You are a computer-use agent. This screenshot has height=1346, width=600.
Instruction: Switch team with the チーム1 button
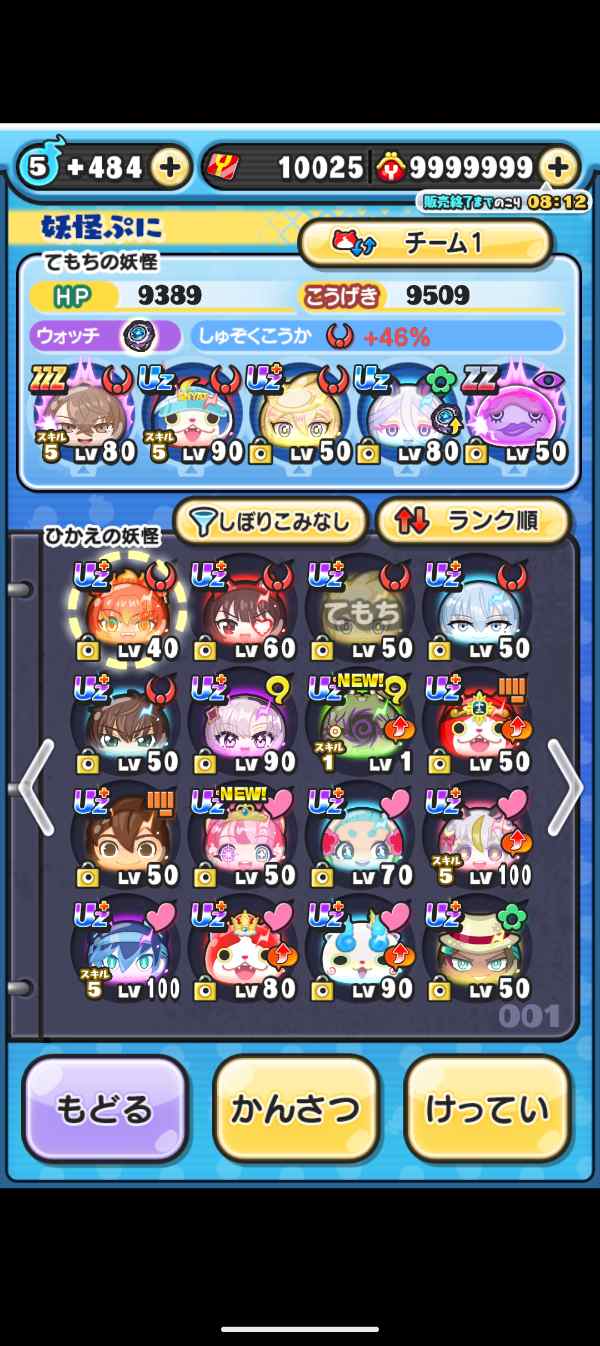(x=425, y=243)
